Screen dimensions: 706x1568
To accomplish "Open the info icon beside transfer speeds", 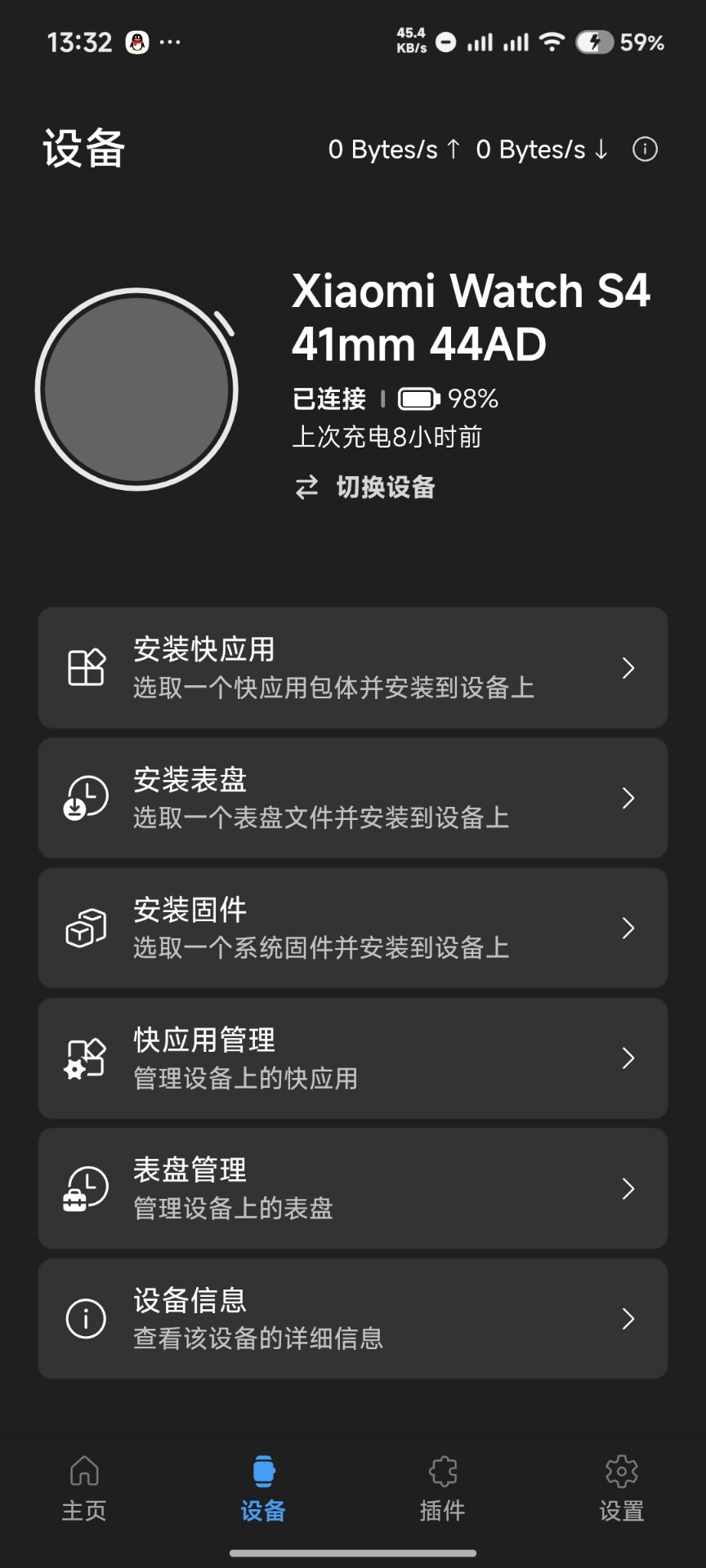I will click(x=645, y=149).
